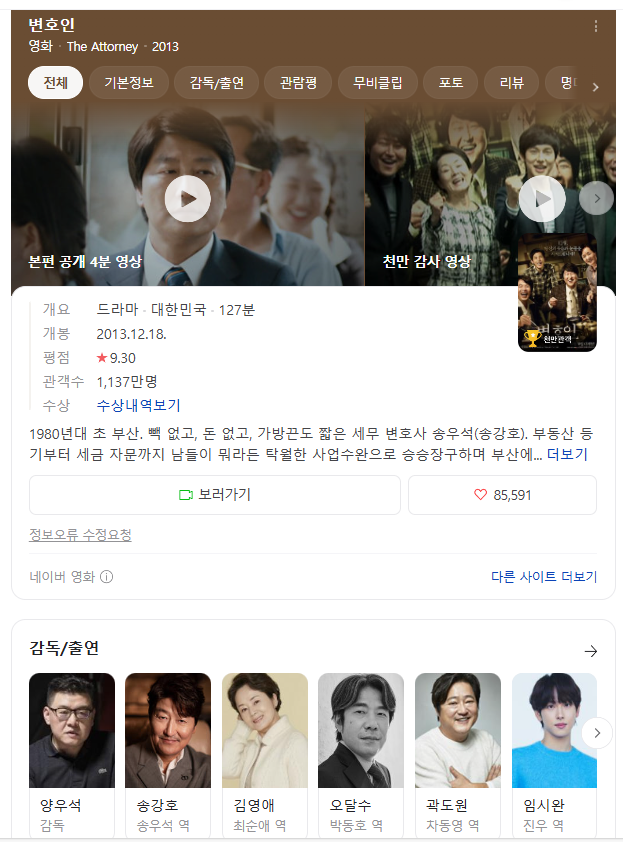Tap the 보러가기 watch button
Image resolution: width=623 pixels, height=842 pixels.
(215, 495)
